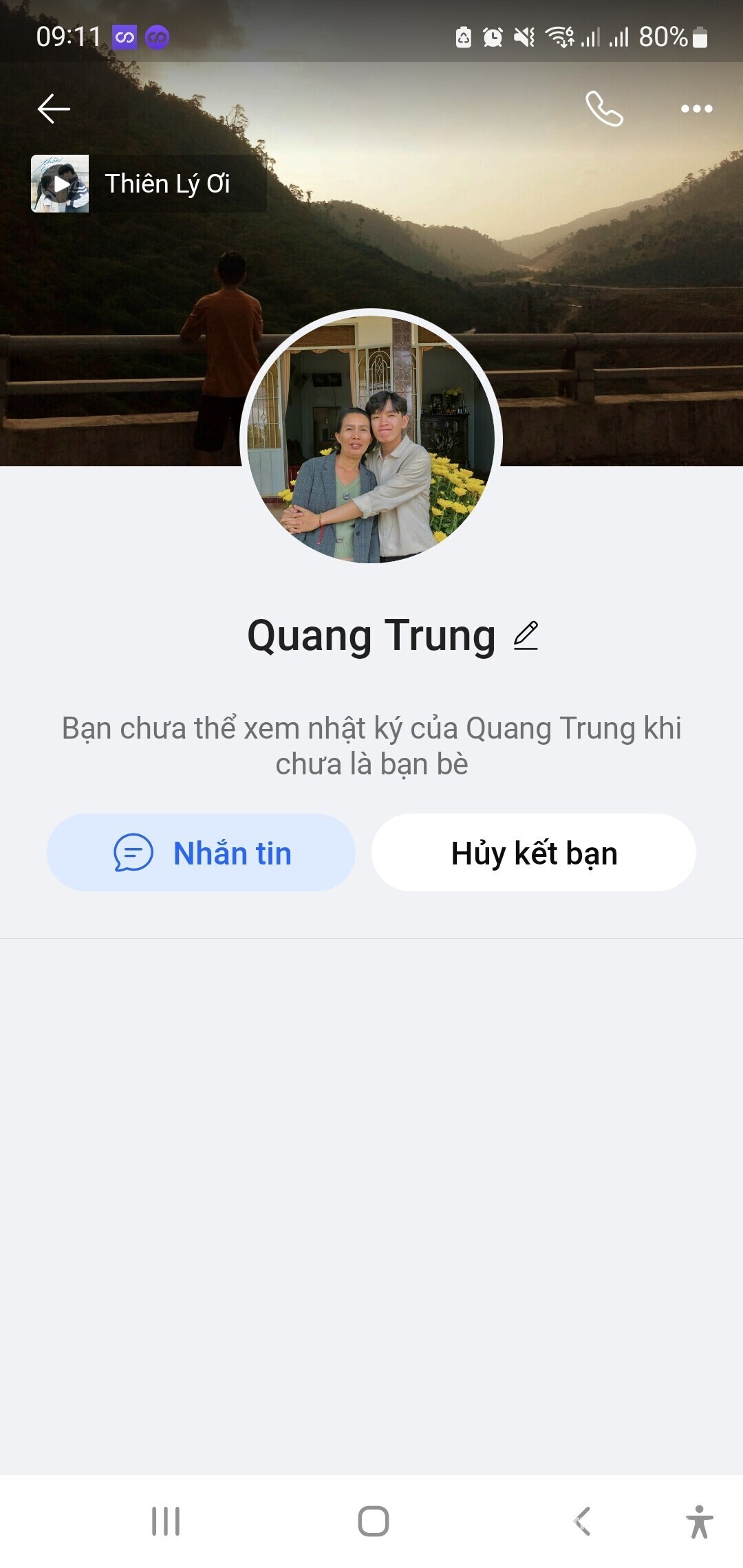The height and width of the screenshot is (1568, 743).
Task: Go to the phone's home screen
Action: click(374, 1521)
